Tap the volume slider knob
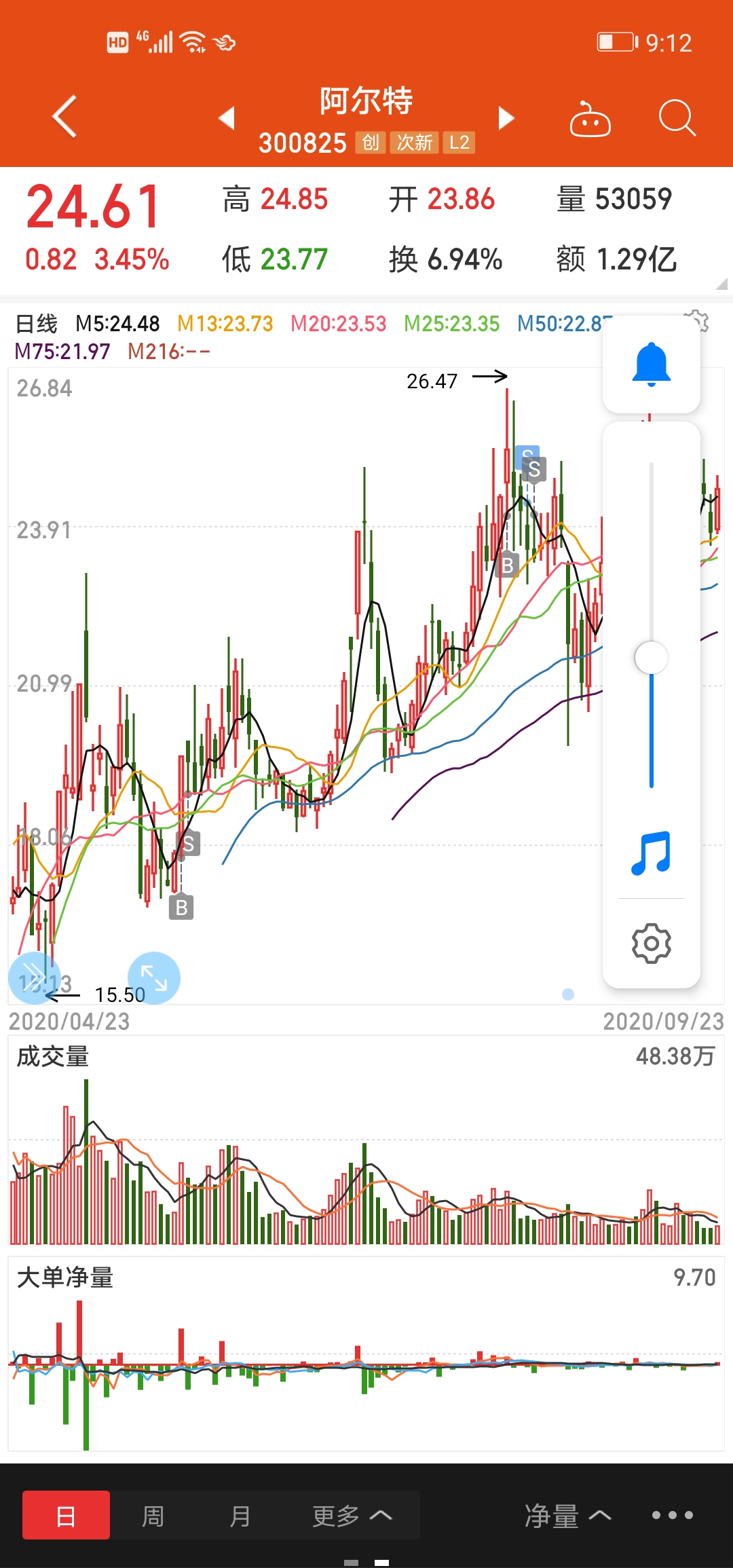The height and width of the screenshot is (1568, 733). coord(652,658)
